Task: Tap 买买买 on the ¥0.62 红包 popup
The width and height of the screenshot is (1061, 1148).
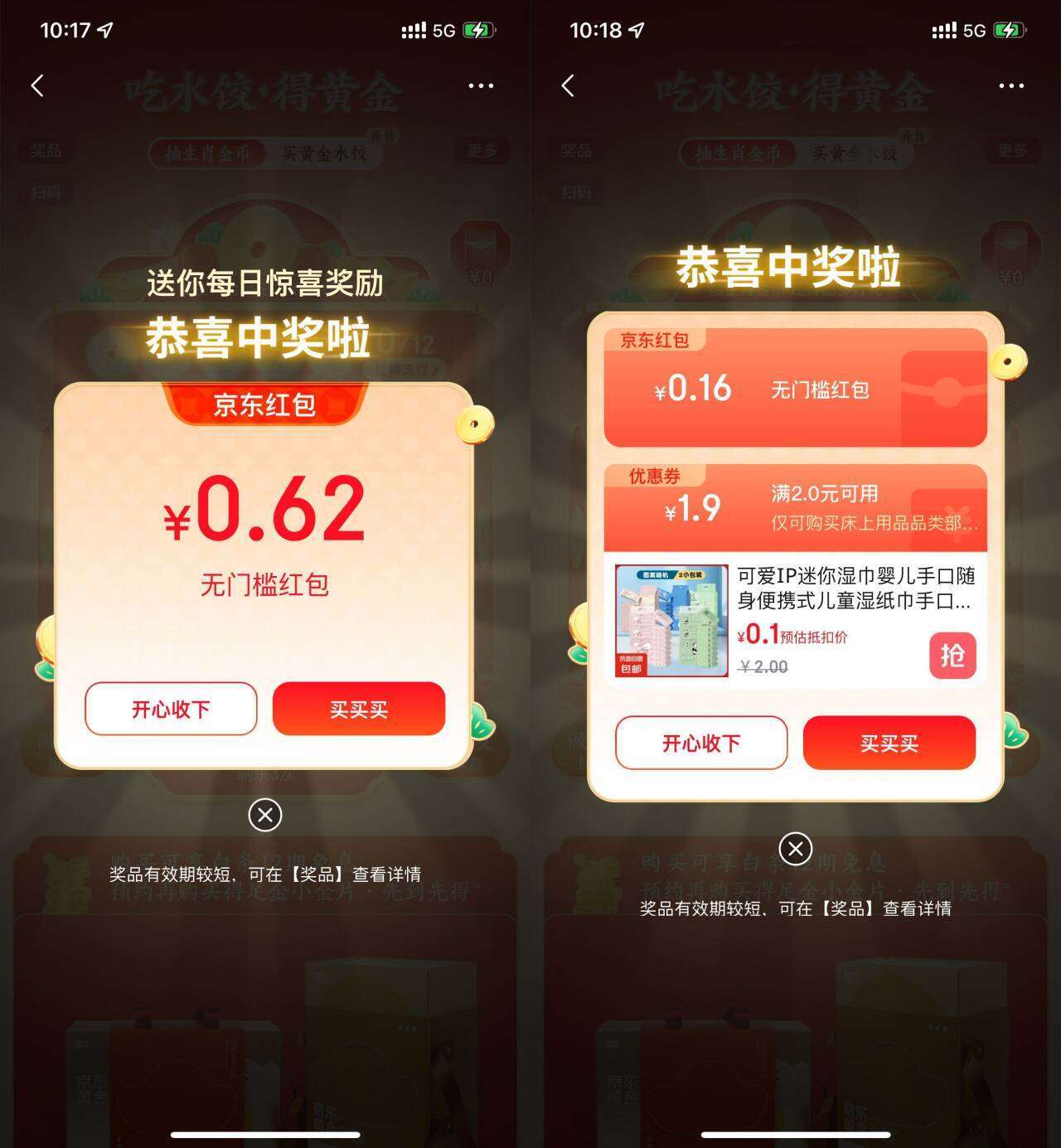Action: [x=359, y=709]
